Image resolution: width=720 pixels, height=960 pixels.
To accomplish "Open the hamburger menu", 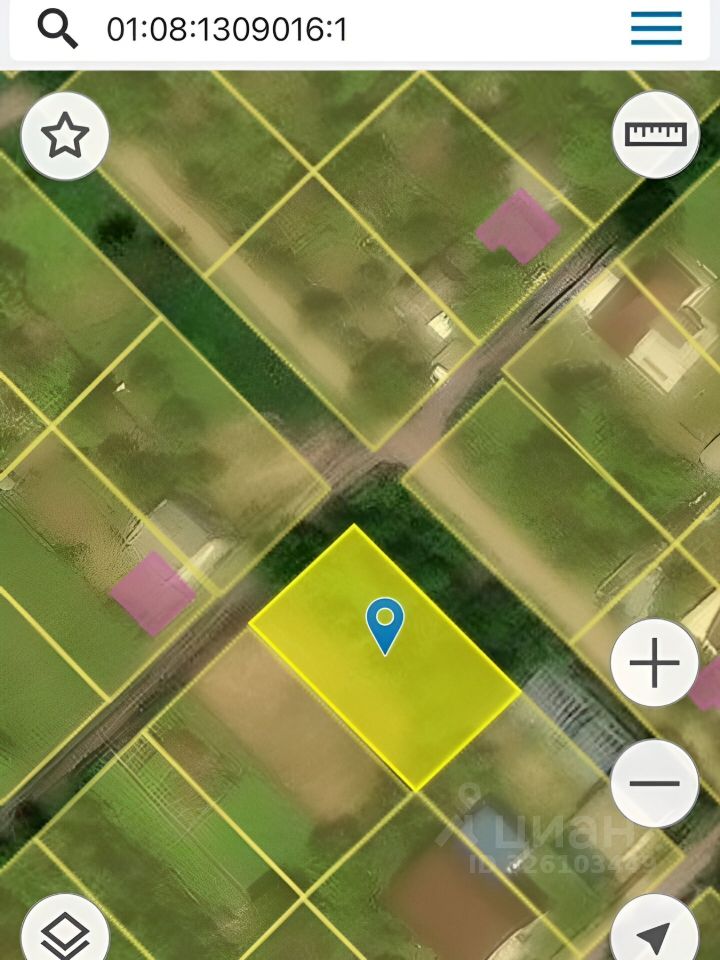I will [x=656, y=29].
